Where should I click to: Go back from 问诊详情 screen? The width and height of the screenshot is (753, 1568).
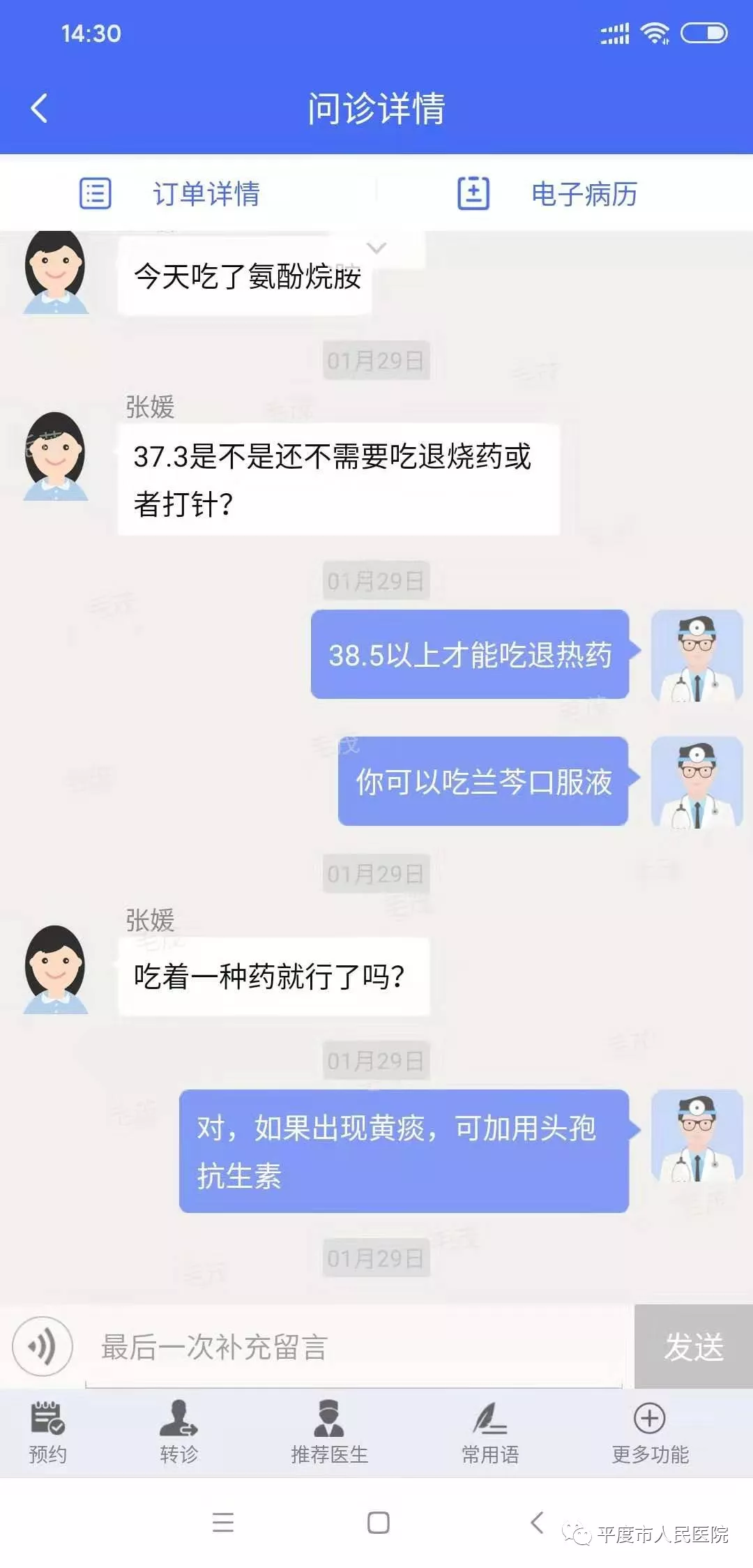click(40, 109)
